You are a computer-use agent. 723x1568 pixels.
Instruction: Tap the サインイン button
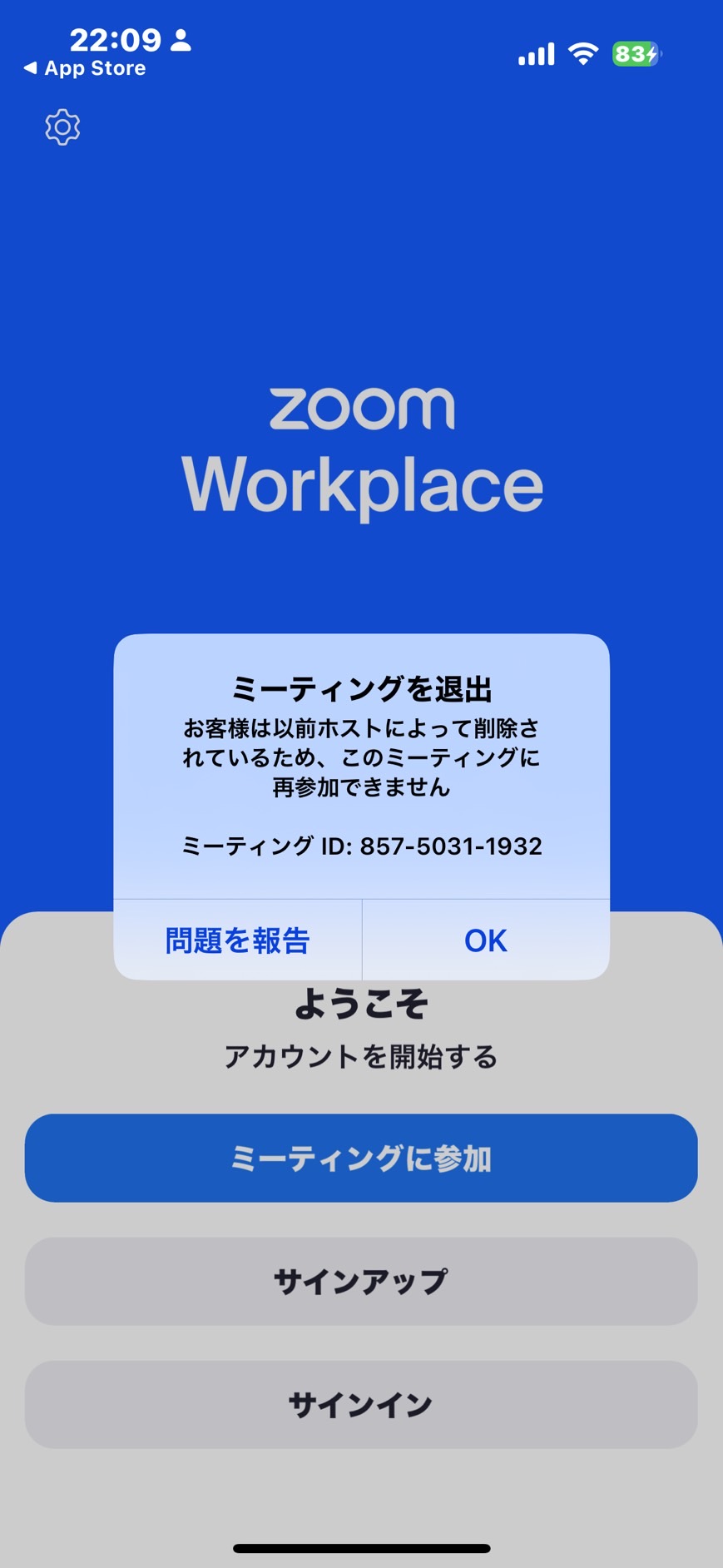click(361, 1405)
